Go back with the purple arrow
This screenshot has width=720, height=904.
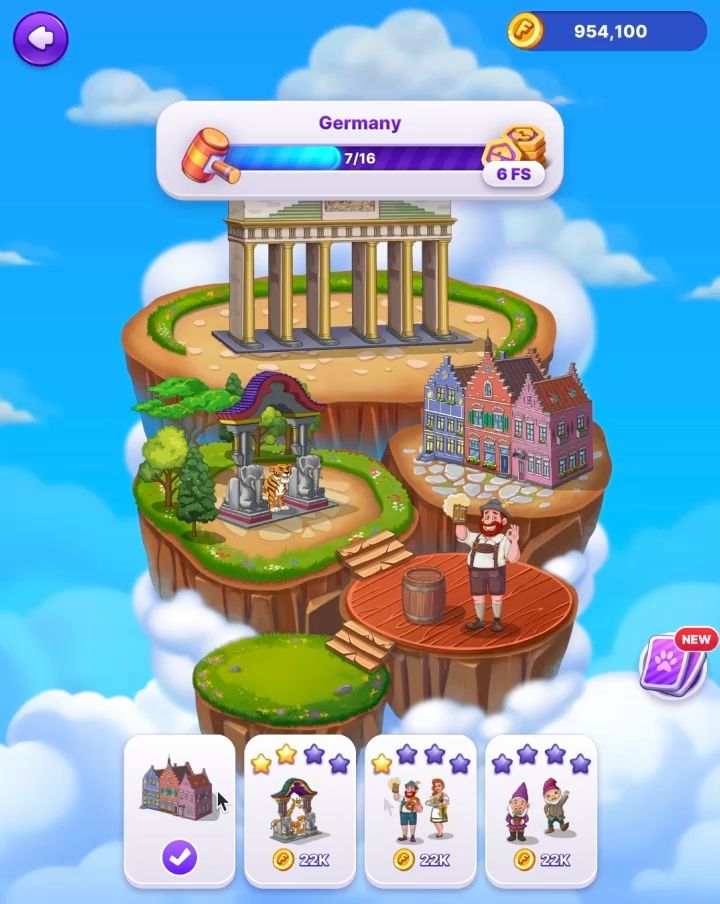[x=41, y=39]
